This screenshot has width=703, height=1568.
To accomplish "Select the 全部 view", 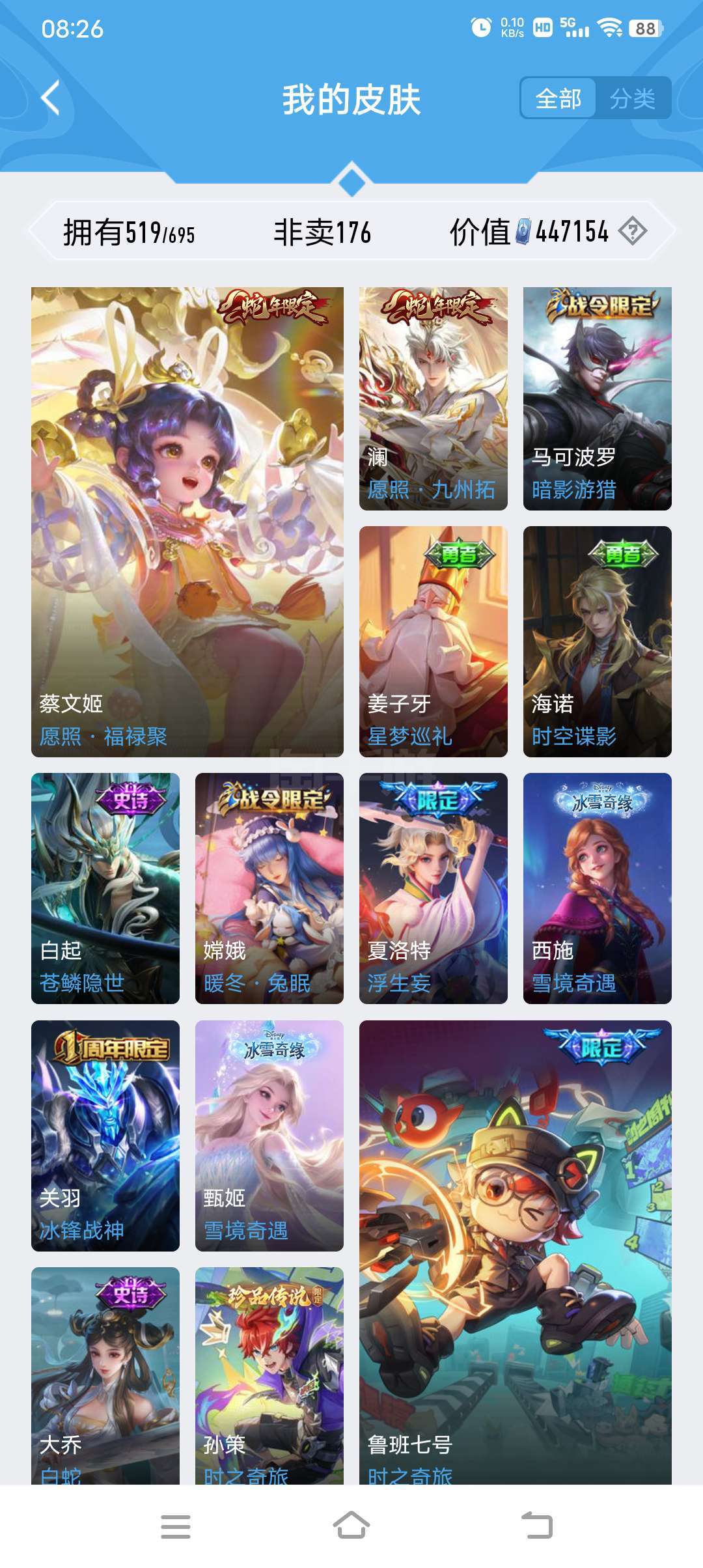I will click(558, 99).
